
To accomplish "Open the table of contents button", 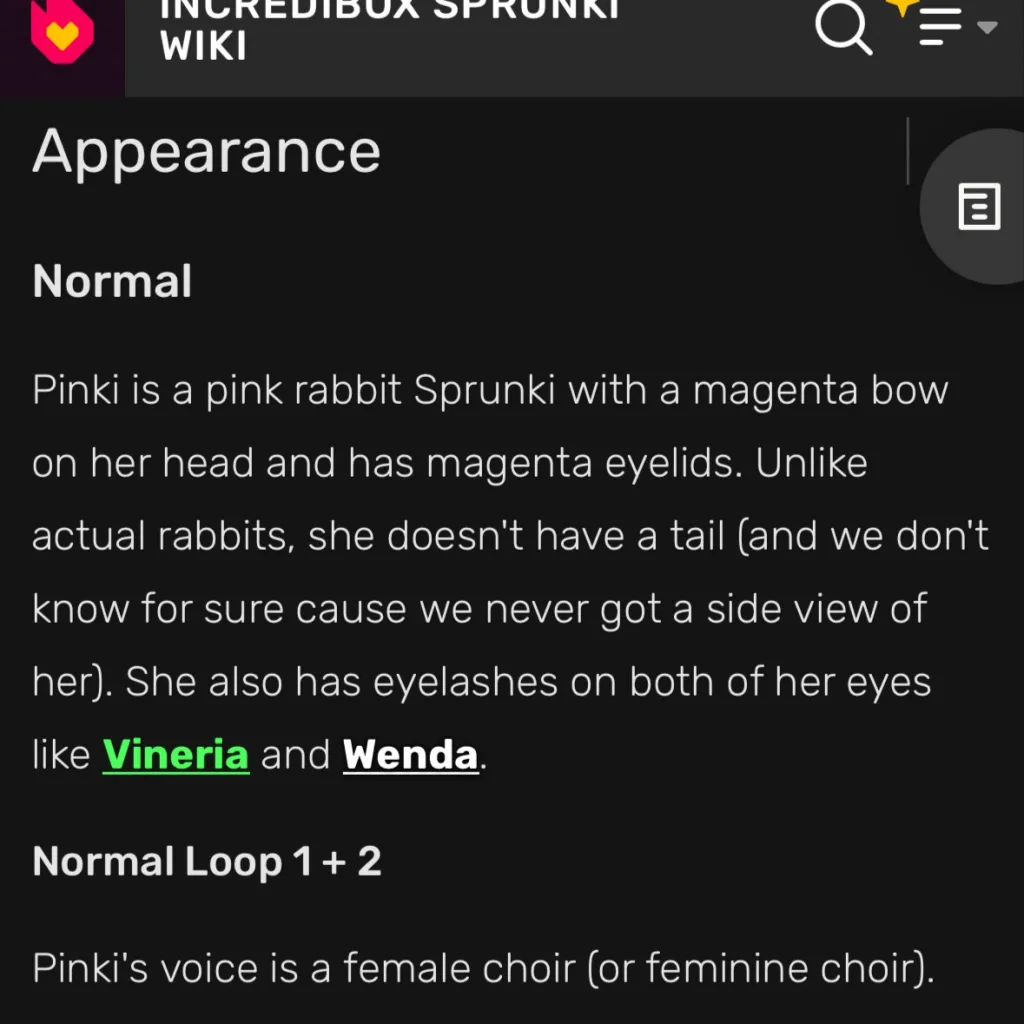I will coord(978,207).
